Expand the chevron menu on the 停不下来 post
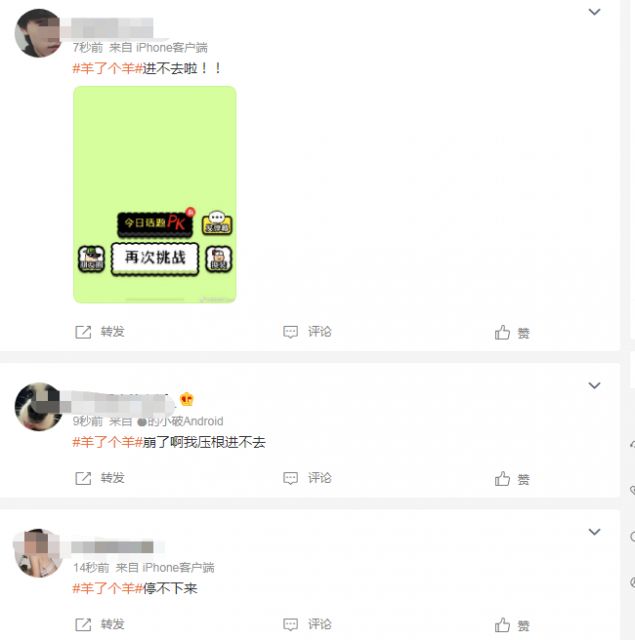The image size is (635, 640). point(594,531)
